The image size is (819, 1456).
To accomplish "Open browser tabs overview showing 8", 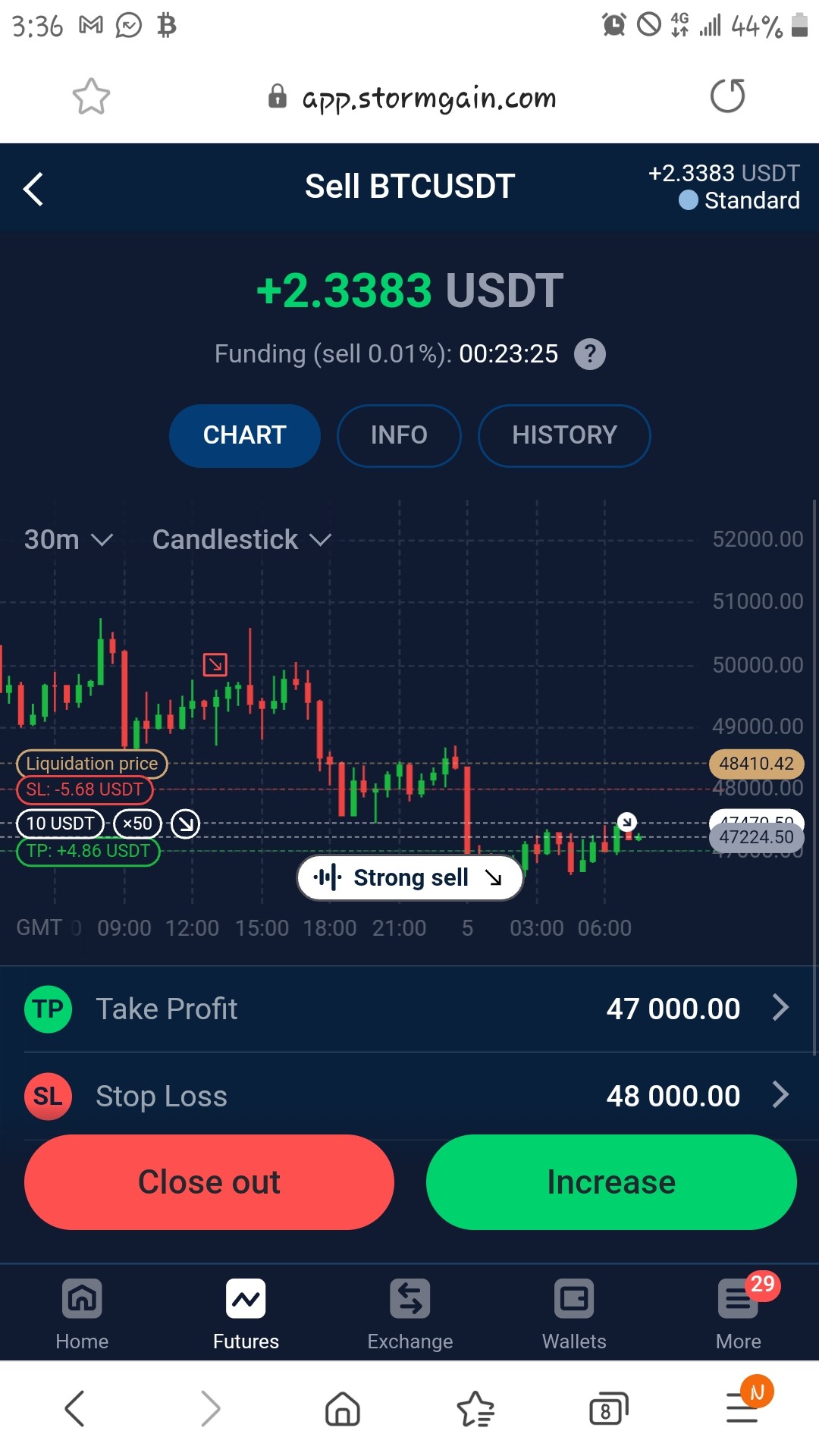I will (609, 1410).
